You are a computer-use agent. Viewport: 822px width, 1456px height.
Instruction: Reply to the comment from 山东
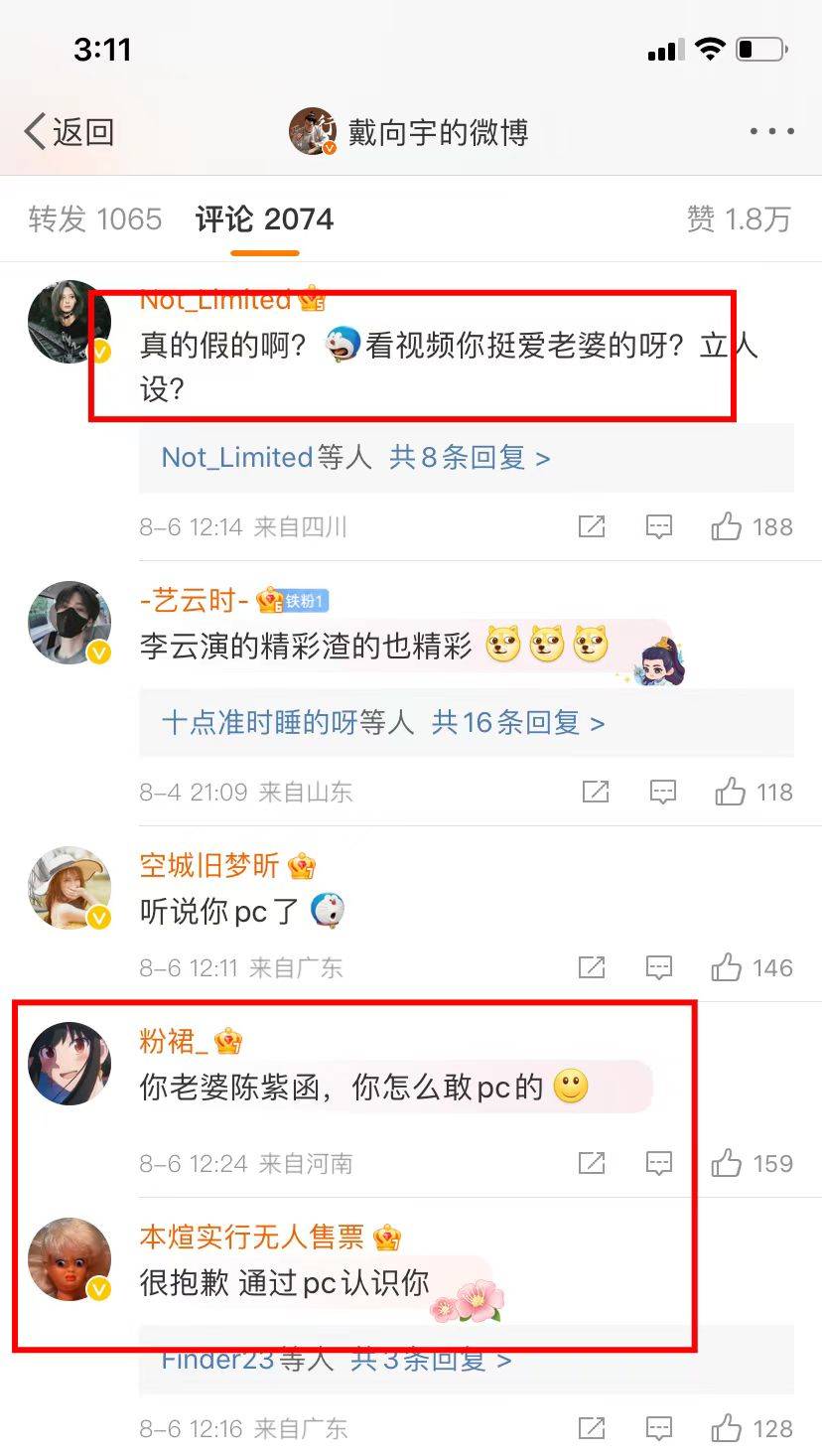click(x=662, y=792)
